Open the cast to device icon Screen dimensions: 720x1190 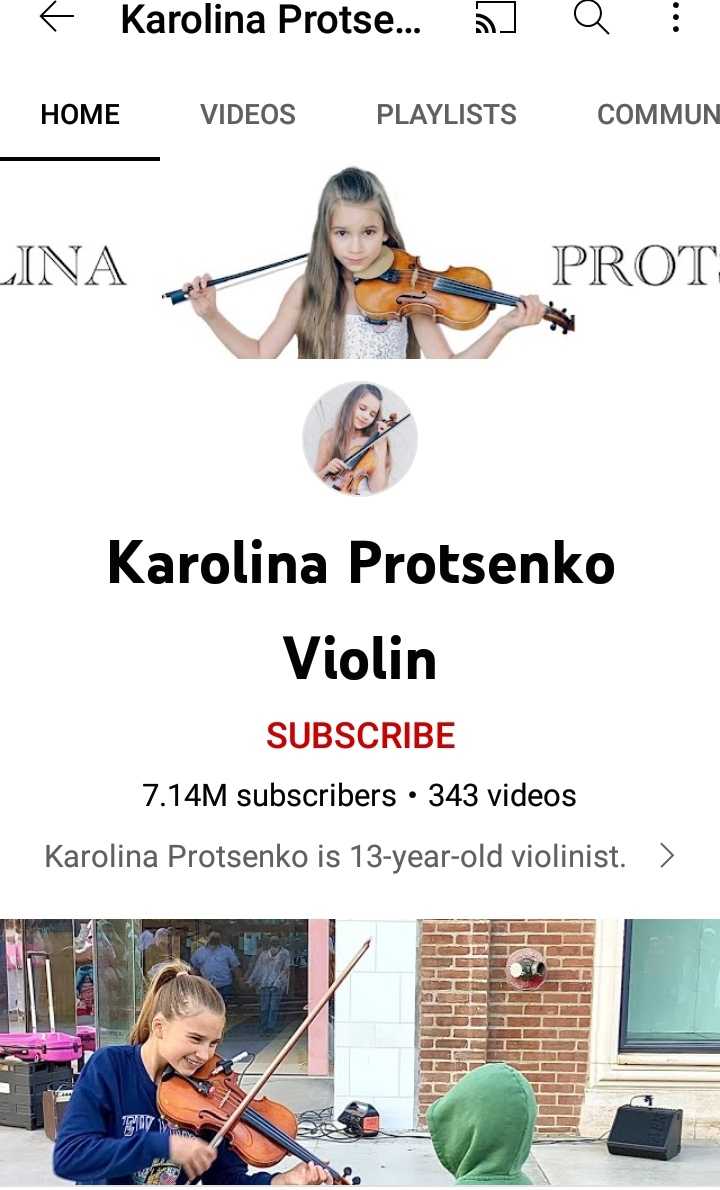pyautogui.click(x=495, y=18)
